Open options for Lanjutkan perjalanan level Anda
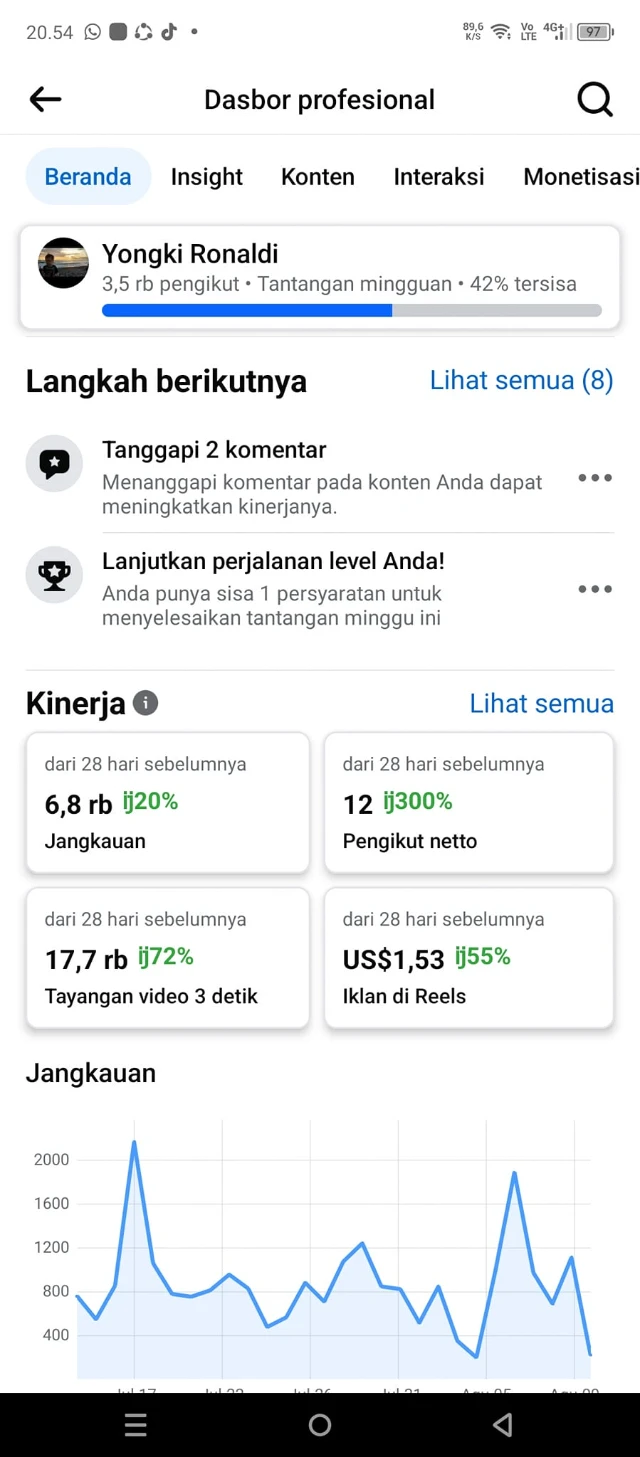This screenshot has width=640, height=1457. [595, 589]
